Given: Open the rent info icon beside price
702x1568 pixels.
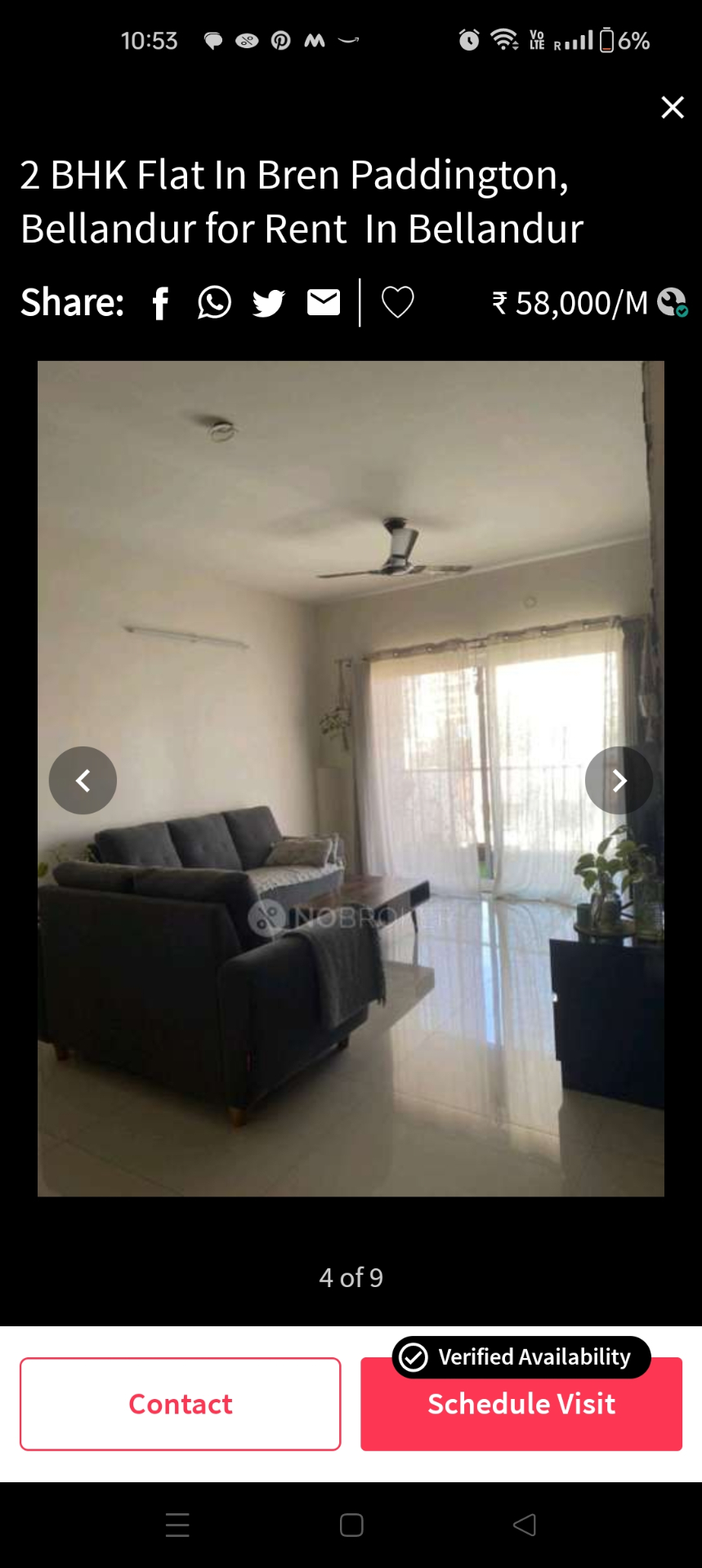Looking at the screenshot, I should point(672,302).
